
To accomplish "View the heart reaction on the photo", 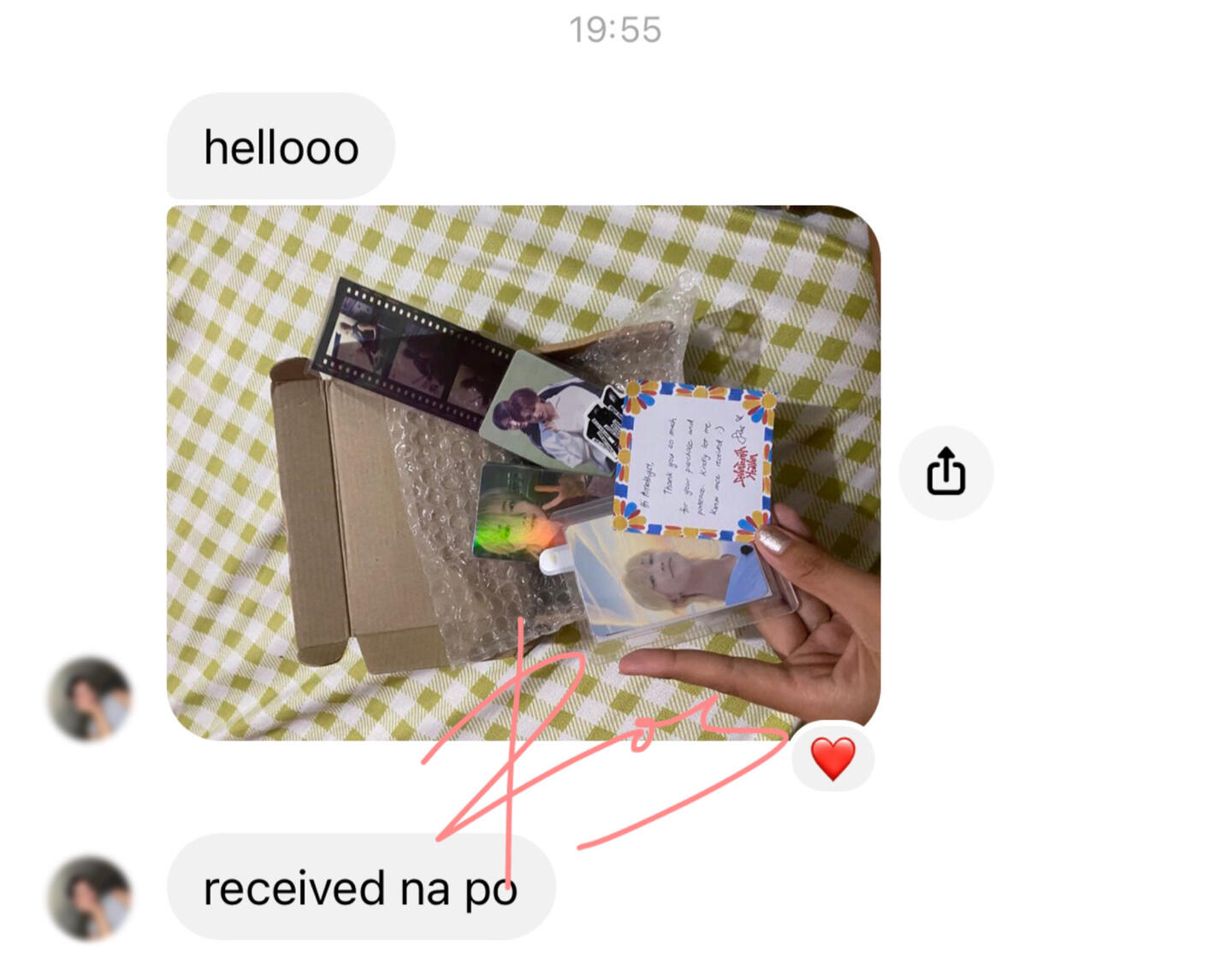I will pyautogui.click(x=832, y=758).
